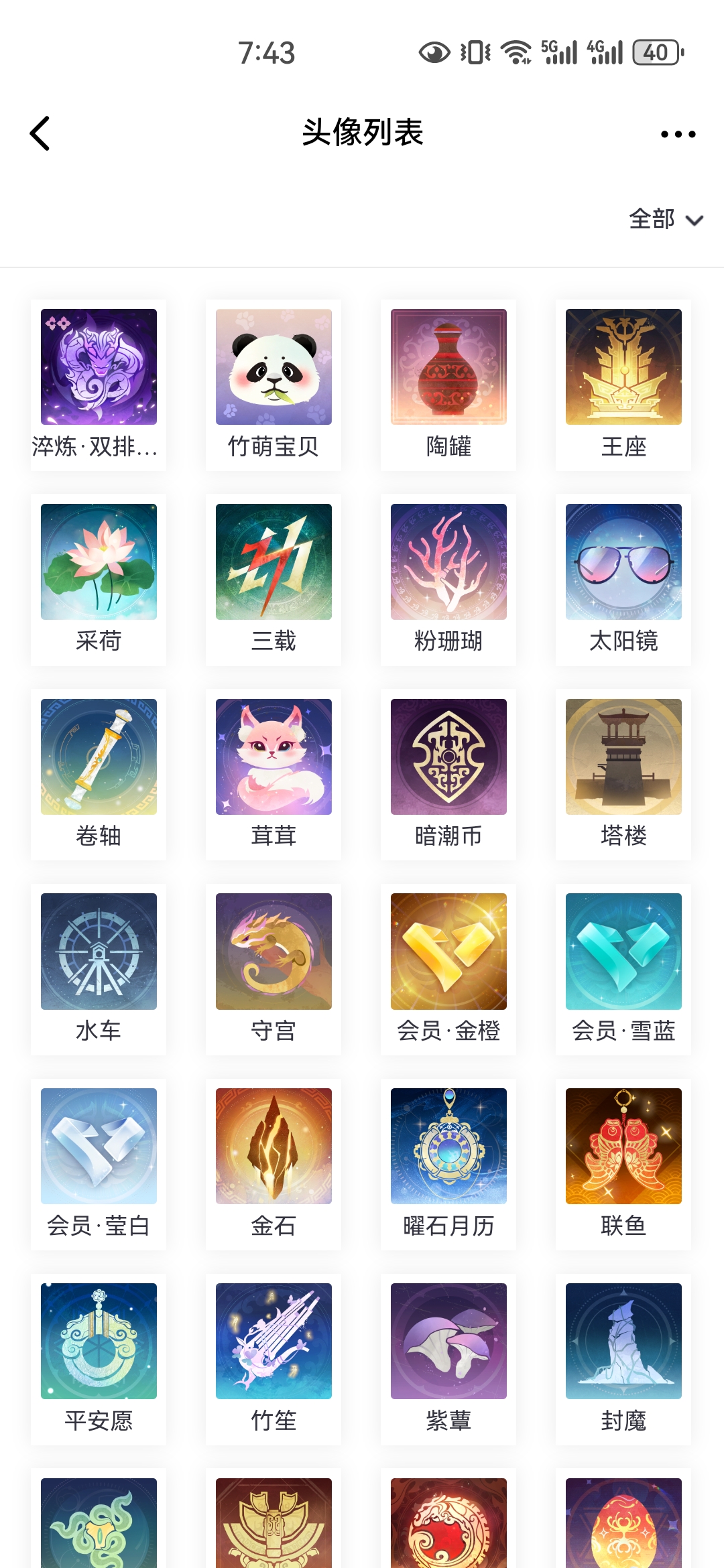Choose the 粉珊瑚 avatar
Viewport: 724px width, 1568px height.
tap(448, 562)
